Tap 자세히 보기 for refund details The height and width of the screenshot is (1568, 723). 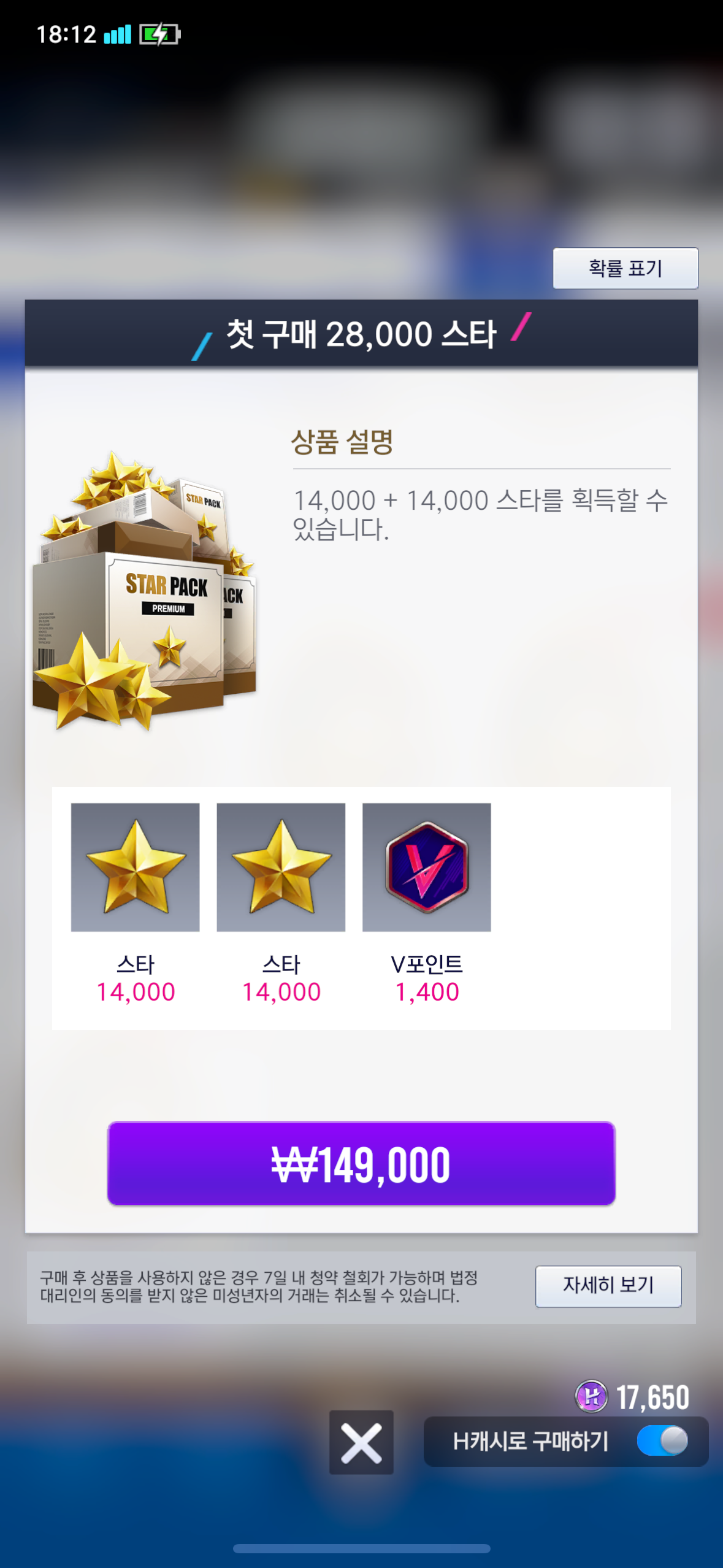coord(608,1286)
